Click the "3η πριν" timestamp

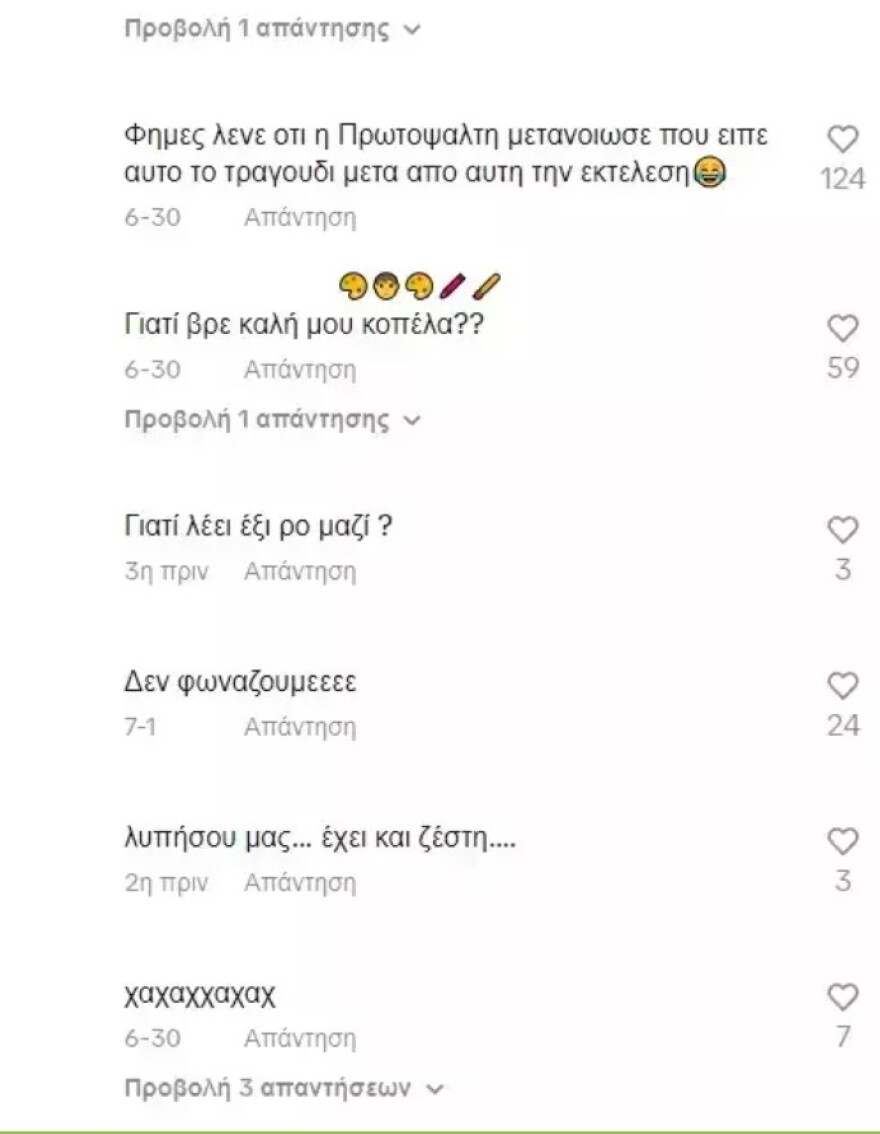click(x=165, y=571)
